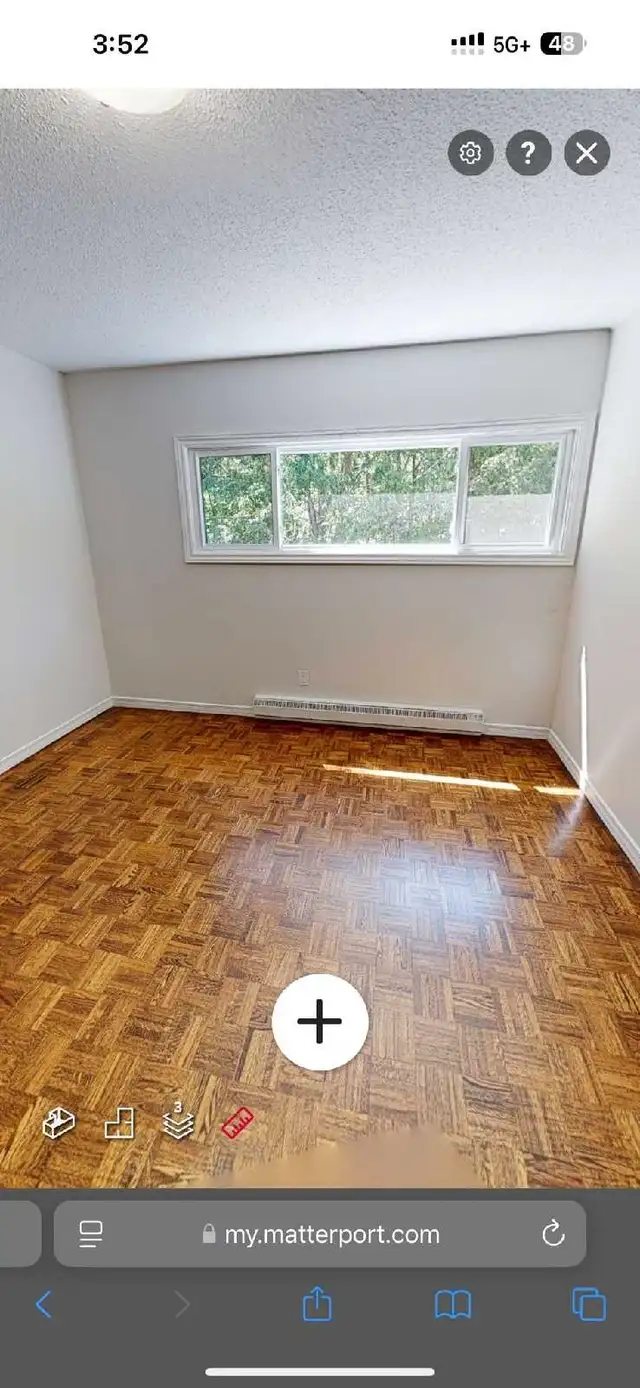Add a measurement point with the plus button
This screenshot has width=640, height=1388.
(x=320, y=1022)
